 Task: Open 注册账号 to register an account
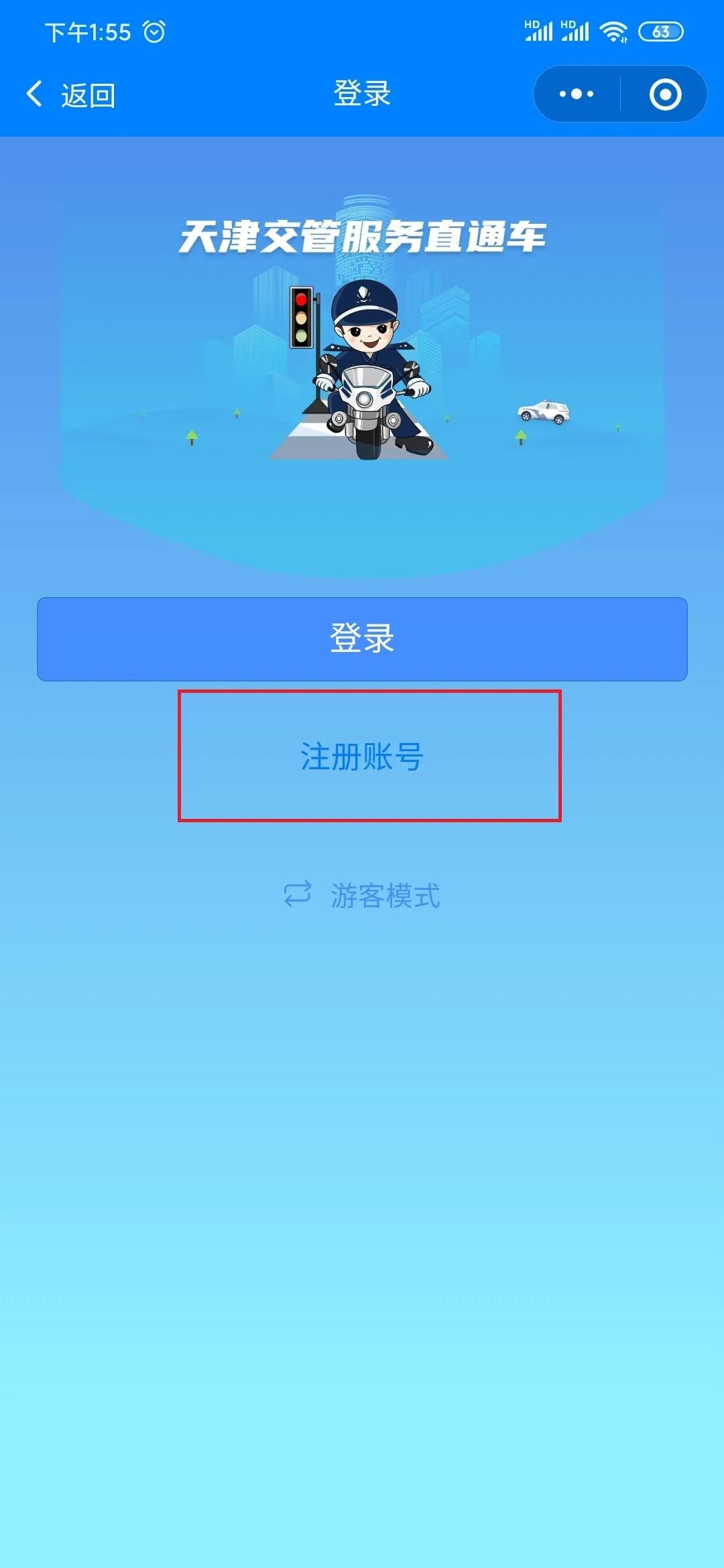[x=362, y=757]
